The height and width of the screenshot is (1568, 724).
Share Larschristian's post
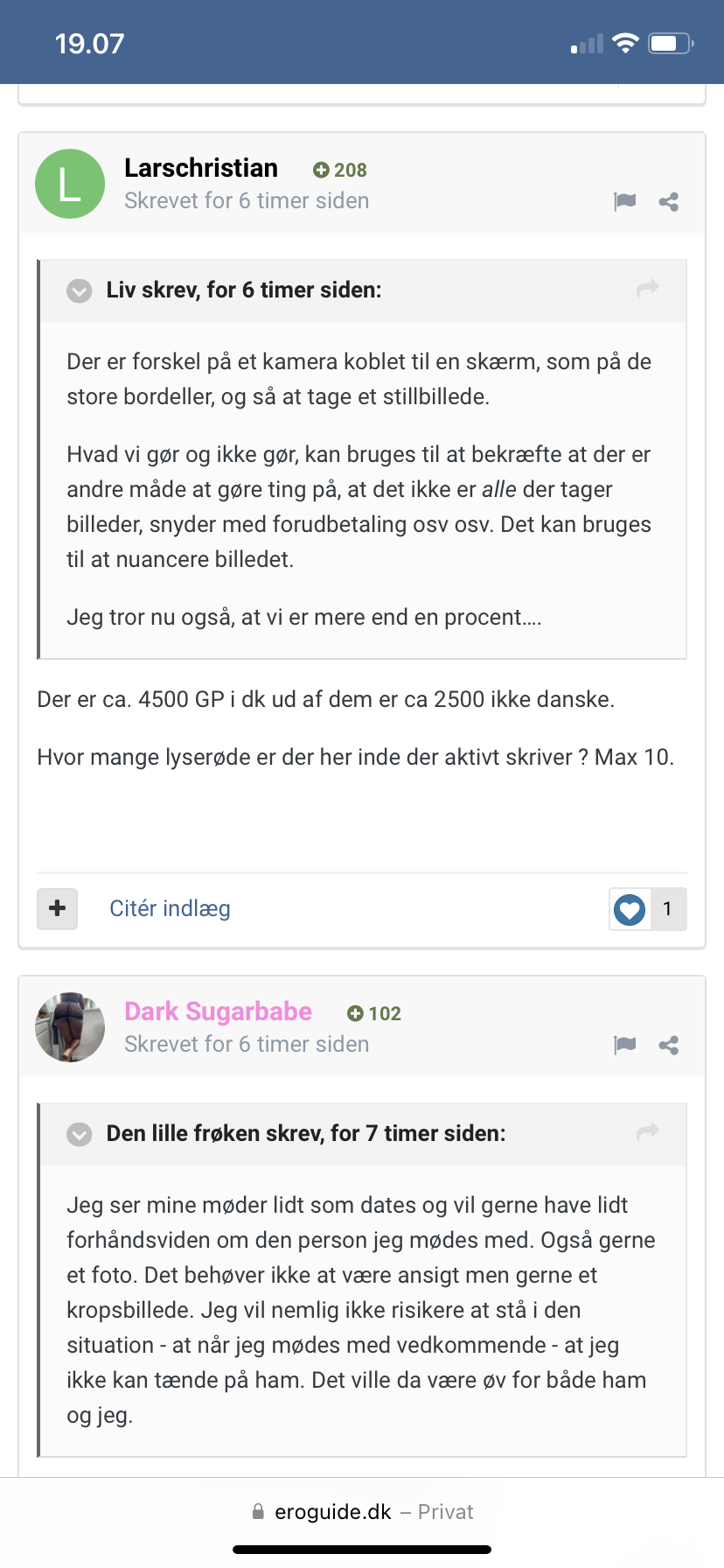(669, 202)
